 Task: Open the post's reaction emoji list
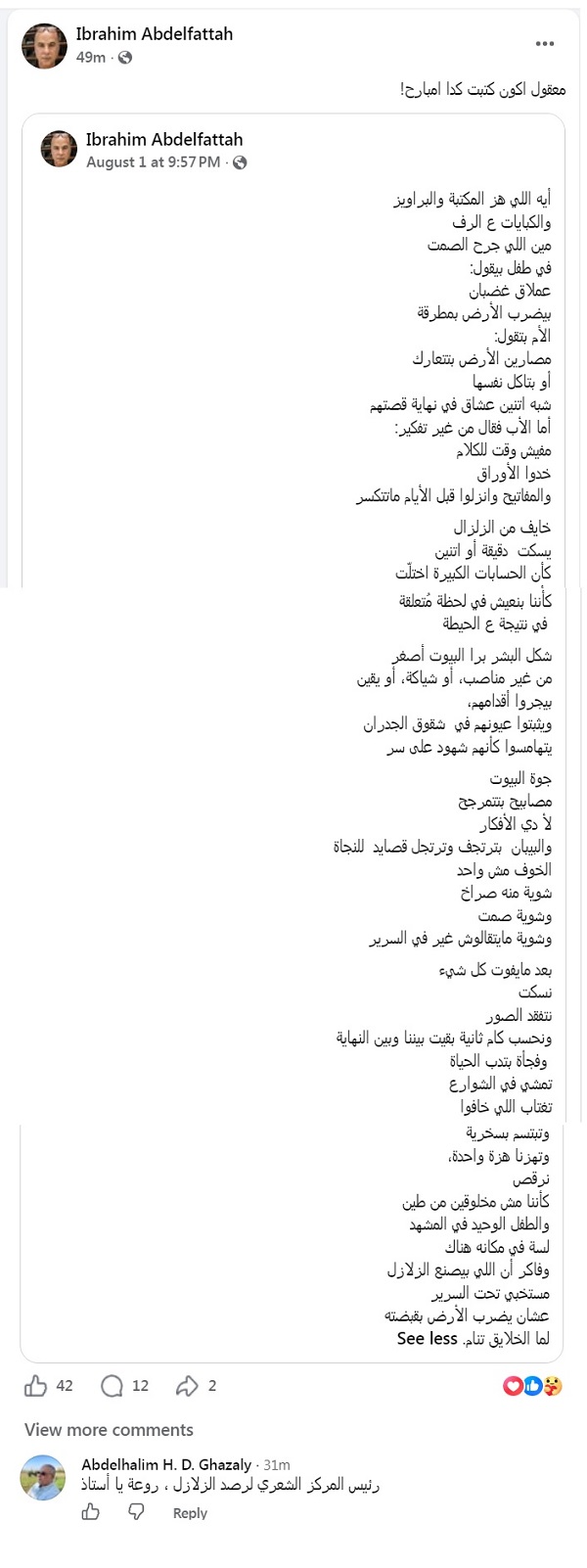coord(532,1385)
